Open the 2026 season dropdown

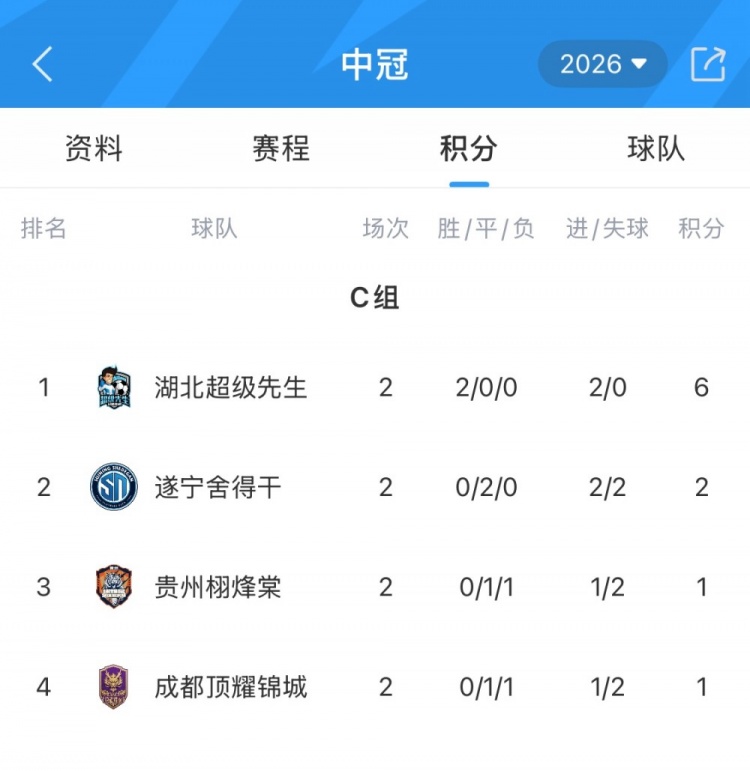click(x=602, y=64)
